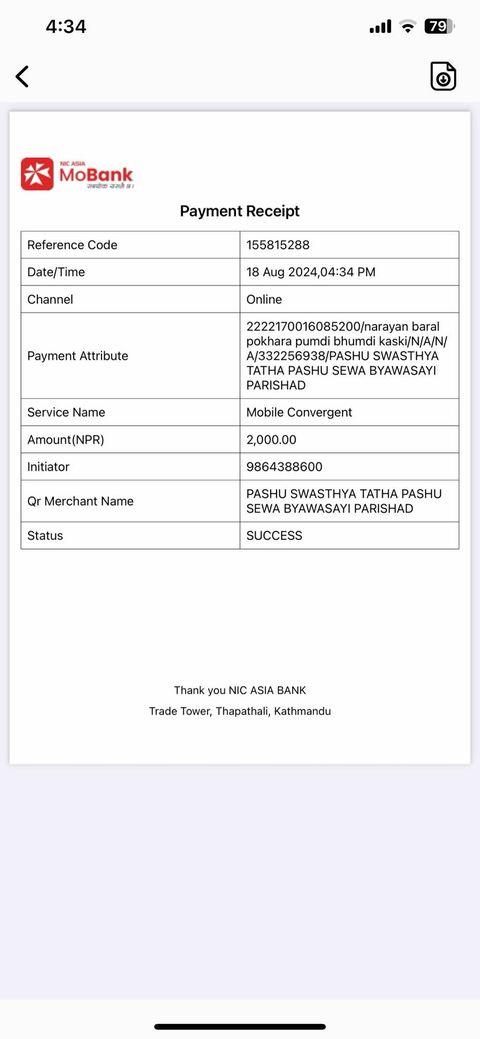Go back using the top-left arrow
This screenshot has width=480, height=1039.
(22, 76)
